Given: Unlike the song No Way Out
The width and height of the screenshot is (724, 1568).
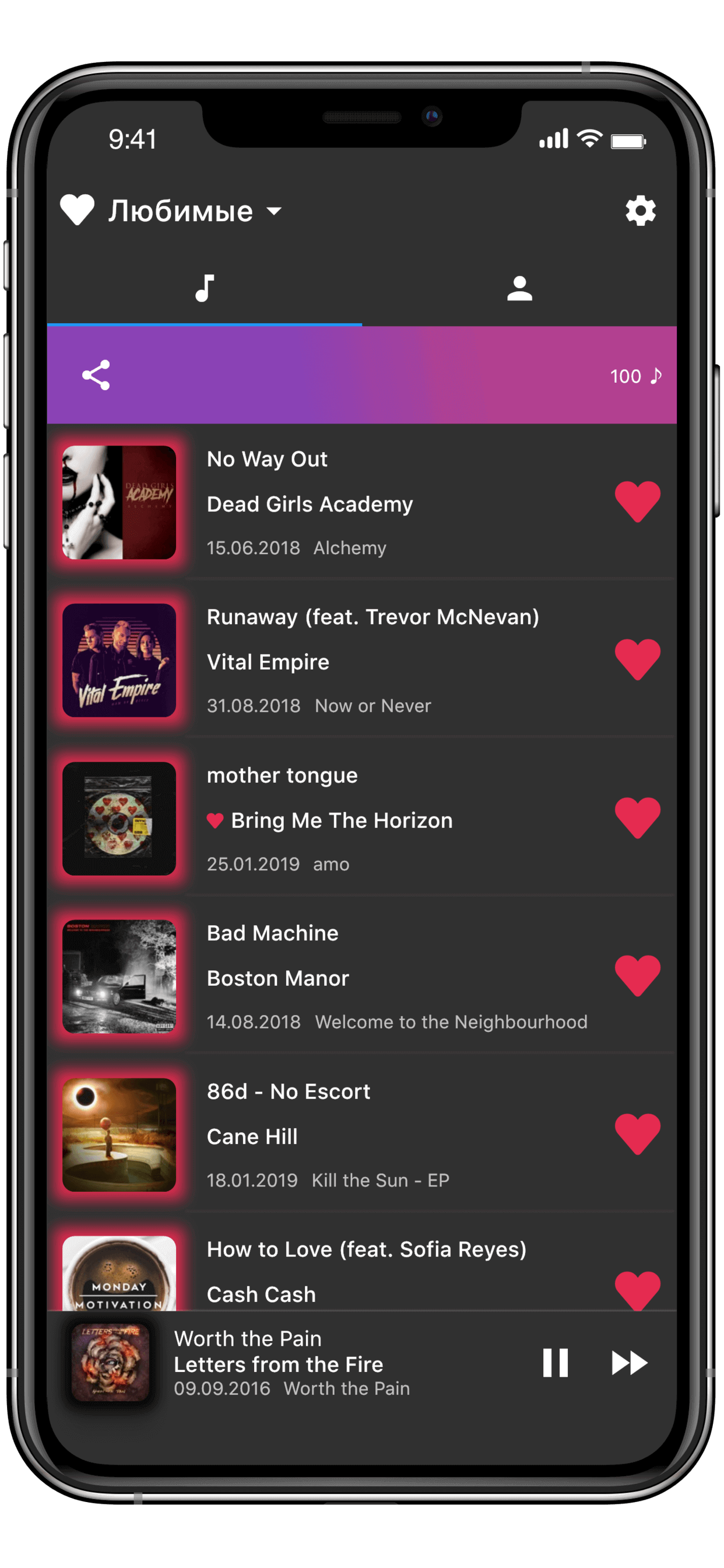Looking at the screenshot, I should point(637,502).
